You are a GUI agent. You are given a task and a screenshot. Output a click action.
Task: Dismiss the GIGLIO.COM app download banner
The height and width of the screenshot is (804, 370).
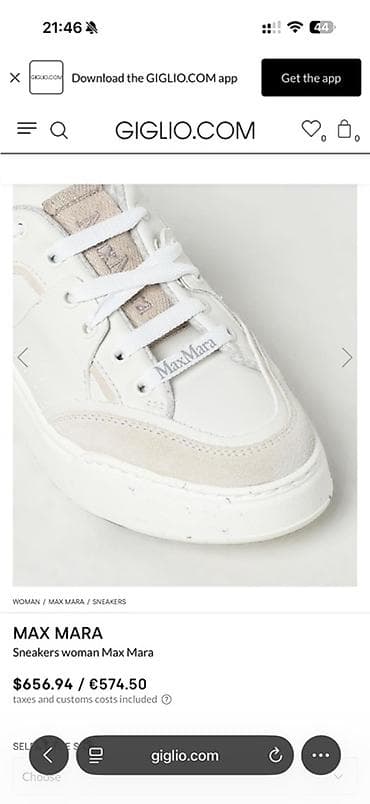(15, 78)
